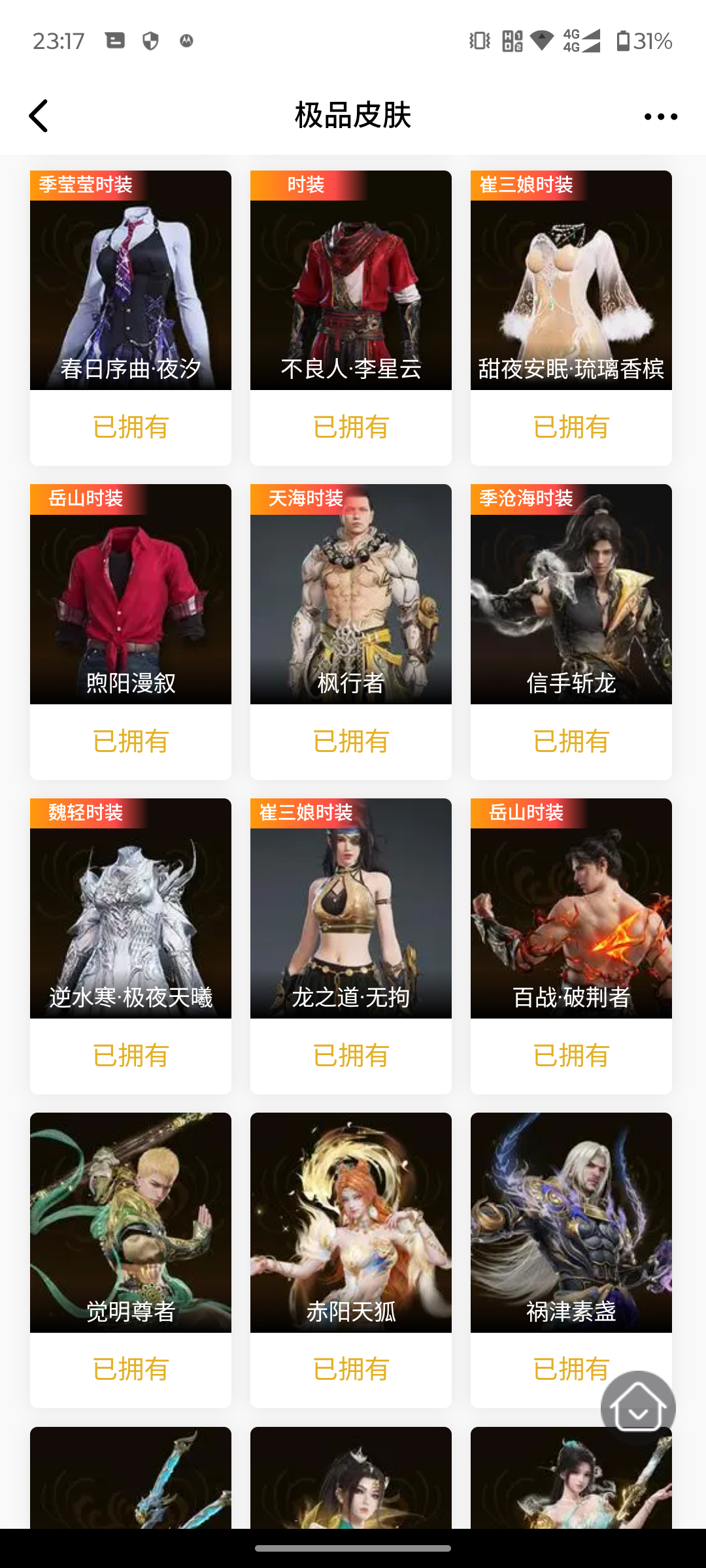View the 不良人·李星云 skin
Screen dimensions: 706x1568
(x=351, y=281)
